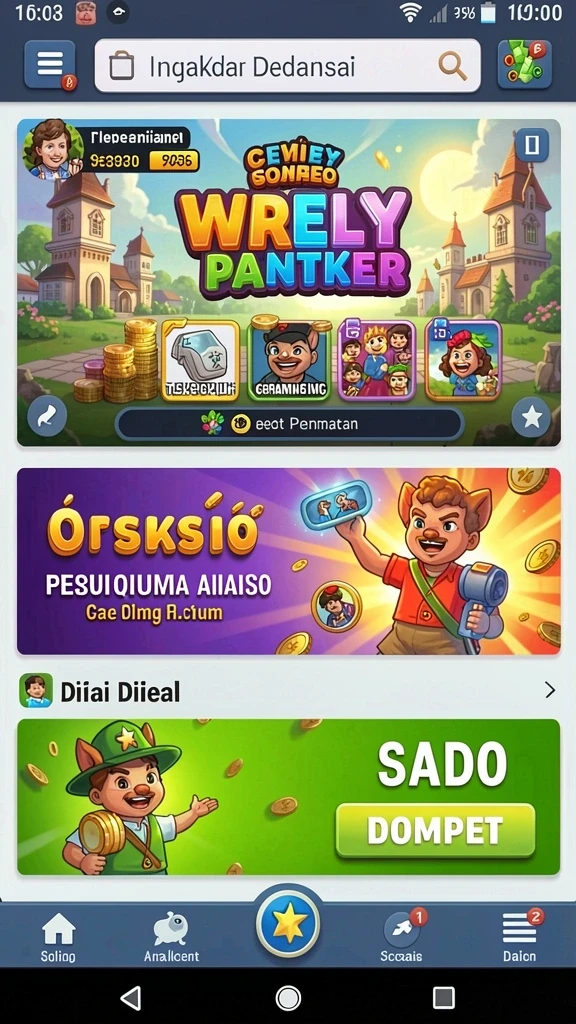
Task: Go back with the system back button
Action: coord(131,997)
